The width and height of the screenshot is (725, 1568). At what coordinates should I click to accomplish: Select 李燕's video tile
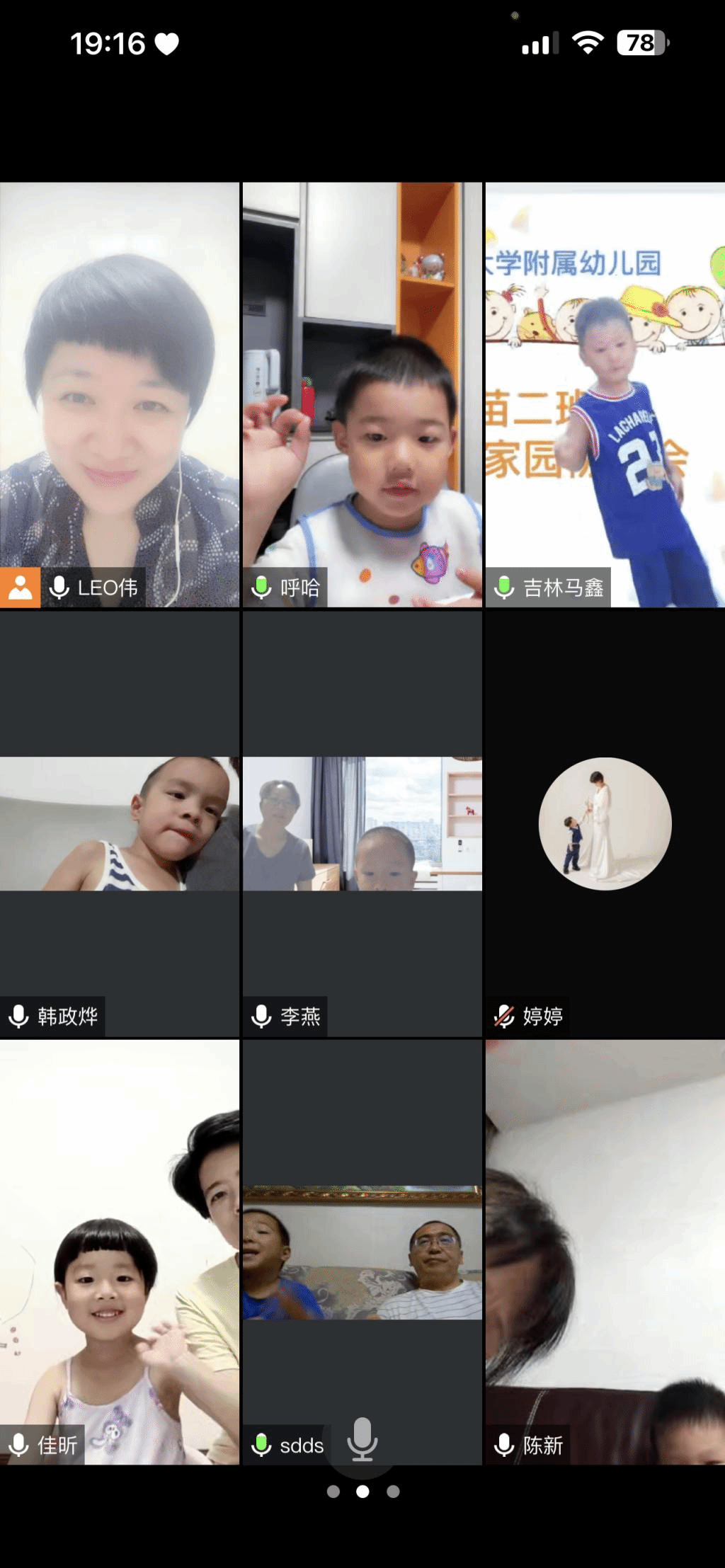coord(362,823)
